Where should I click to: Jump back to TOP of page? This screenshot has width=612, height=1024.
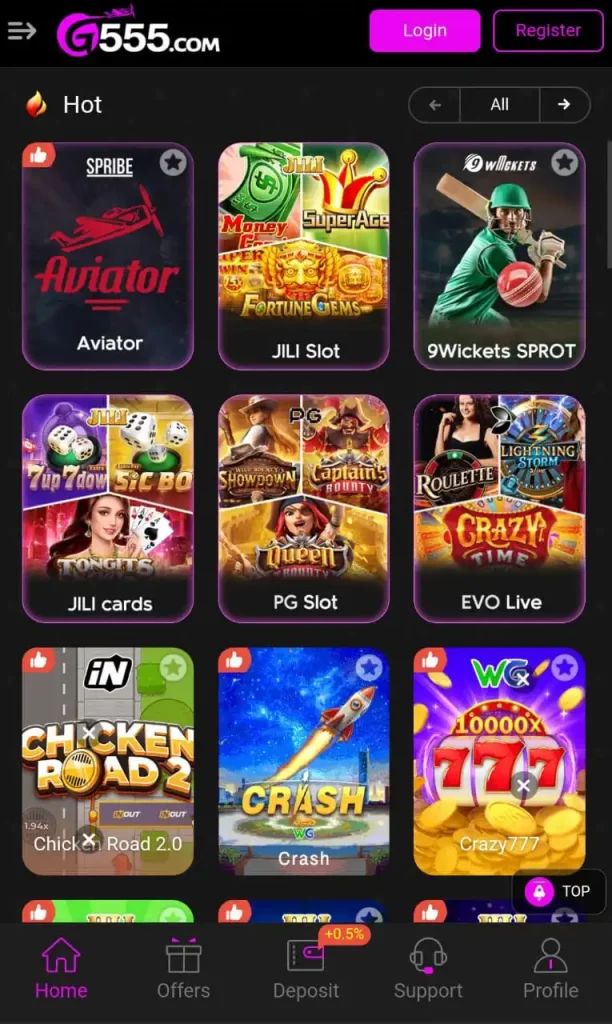(560, 891)
